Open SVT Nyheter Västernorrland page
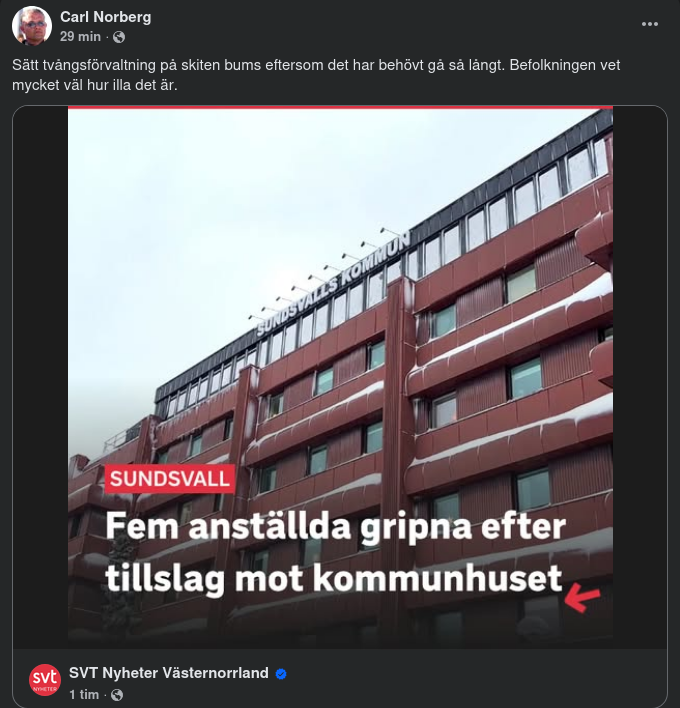The image size is (680, 708). (x=169, y=673)
